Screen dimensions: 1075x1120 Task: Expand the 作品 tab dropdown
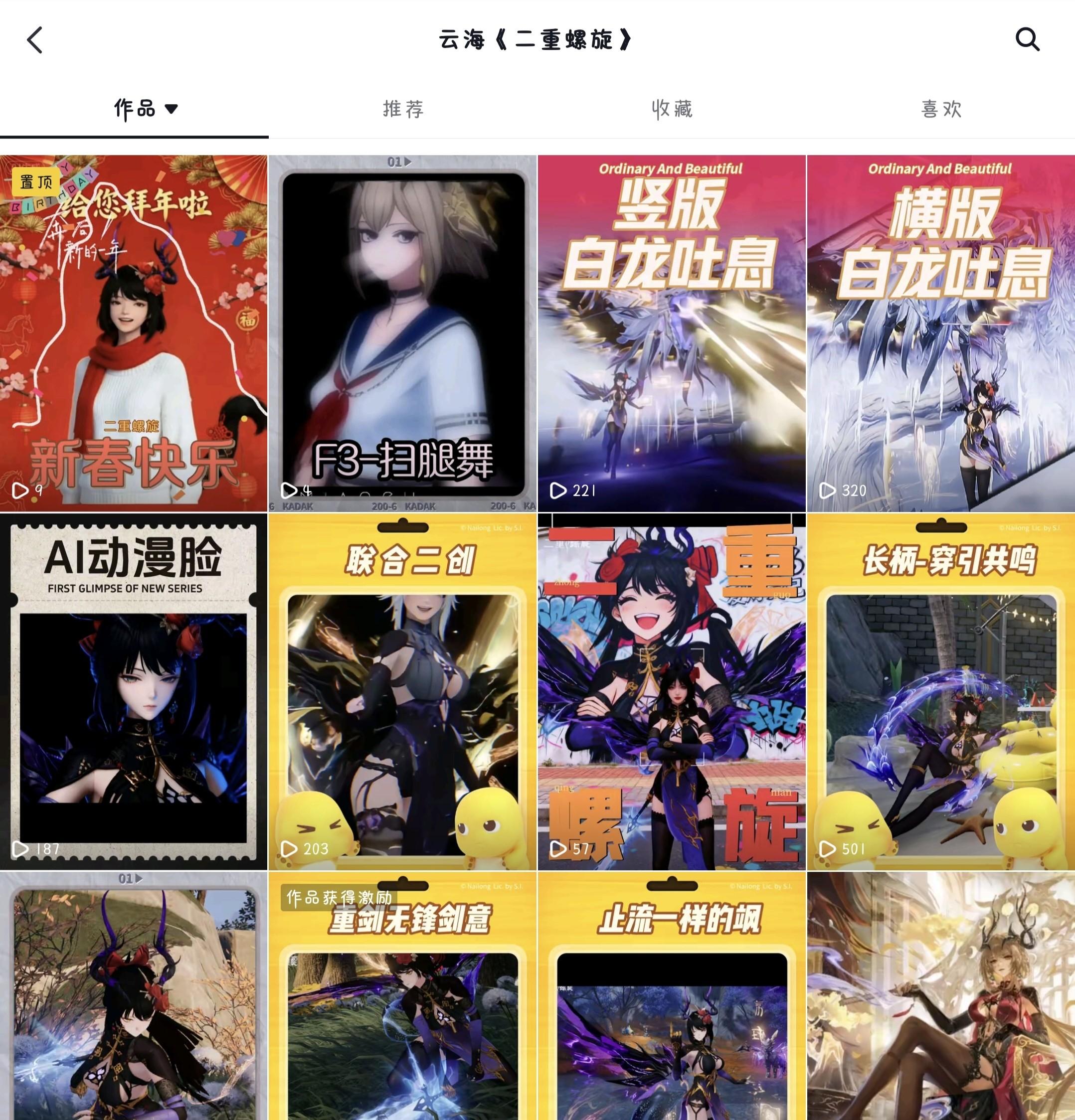click(172, 109)
